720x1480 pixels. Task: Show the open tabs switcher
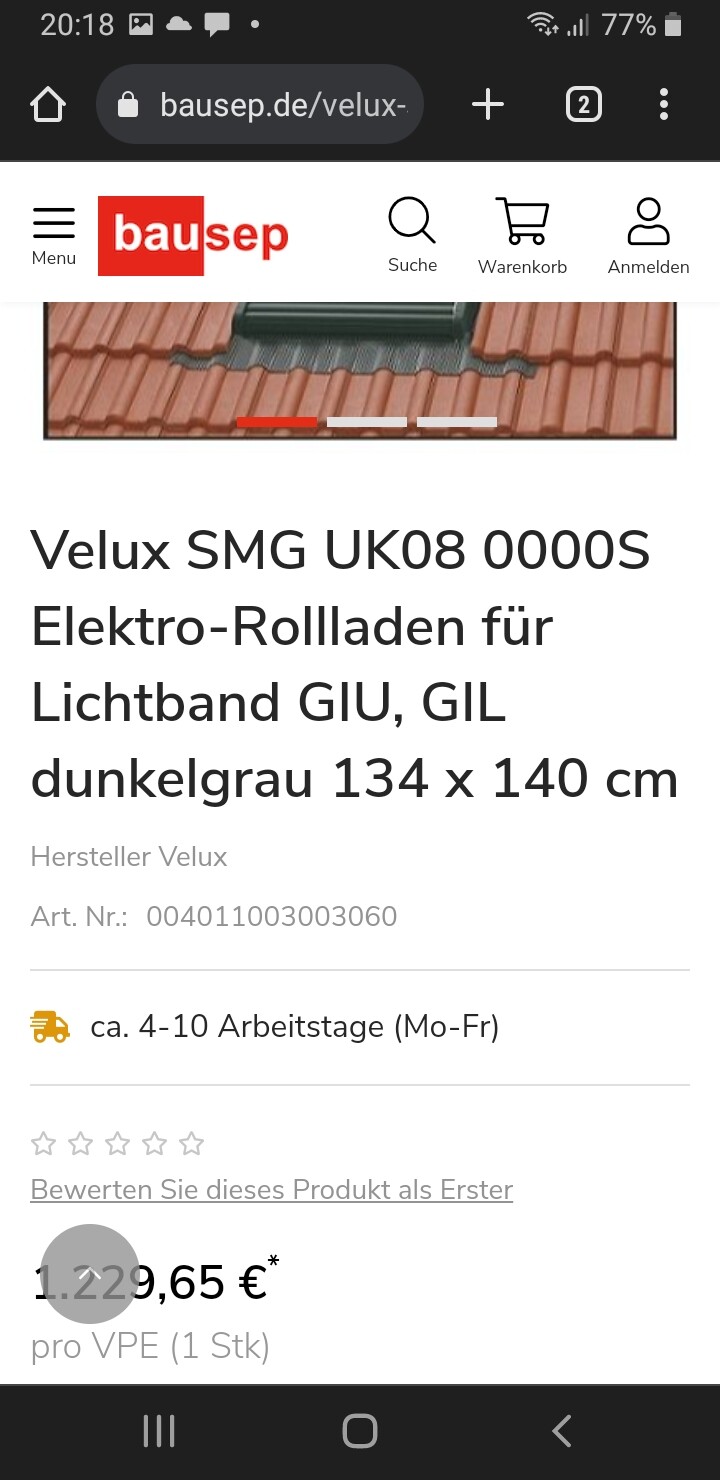click(584, 105)
